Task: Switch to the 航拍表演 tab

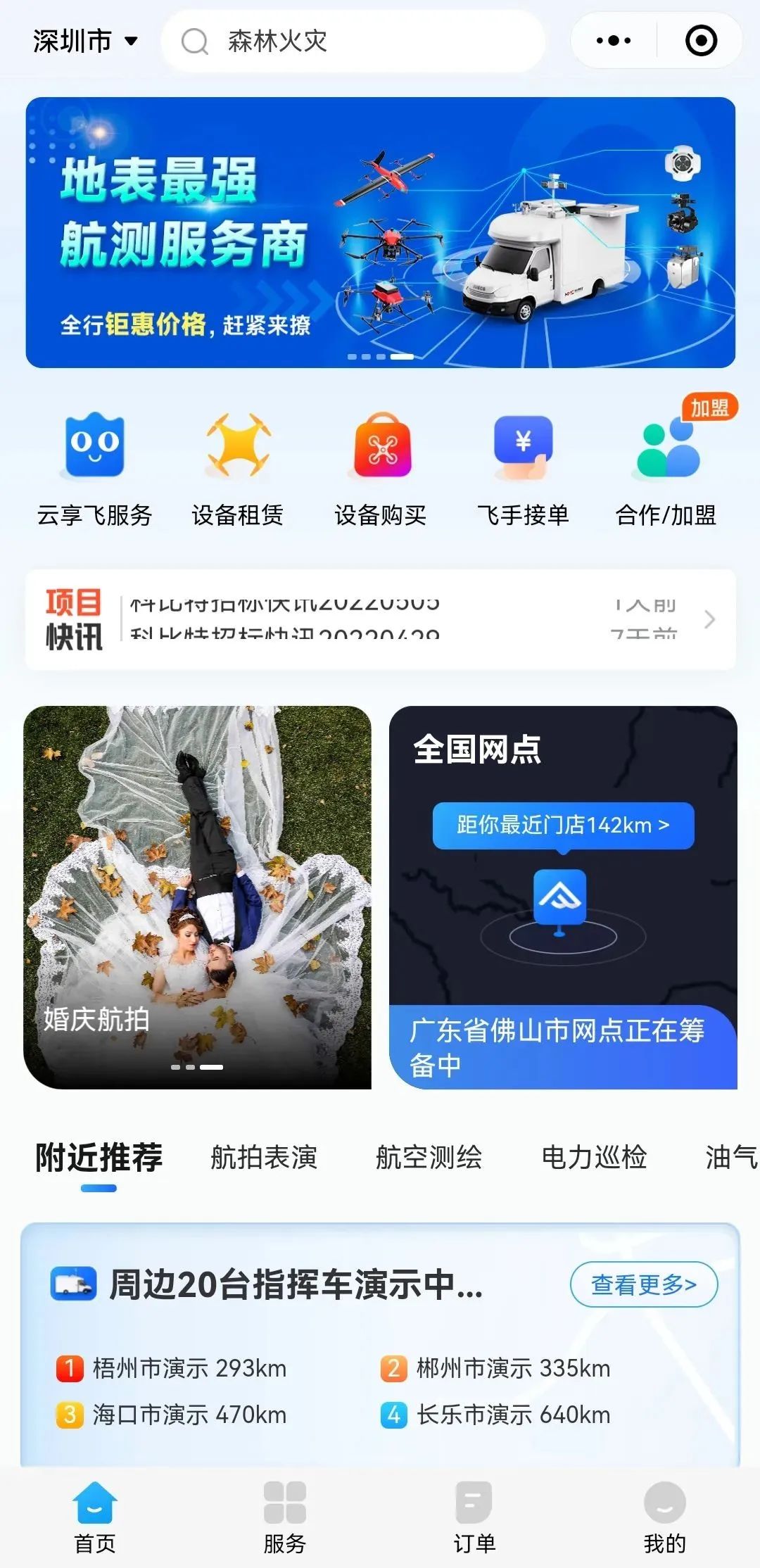Action: (264, 1158)
